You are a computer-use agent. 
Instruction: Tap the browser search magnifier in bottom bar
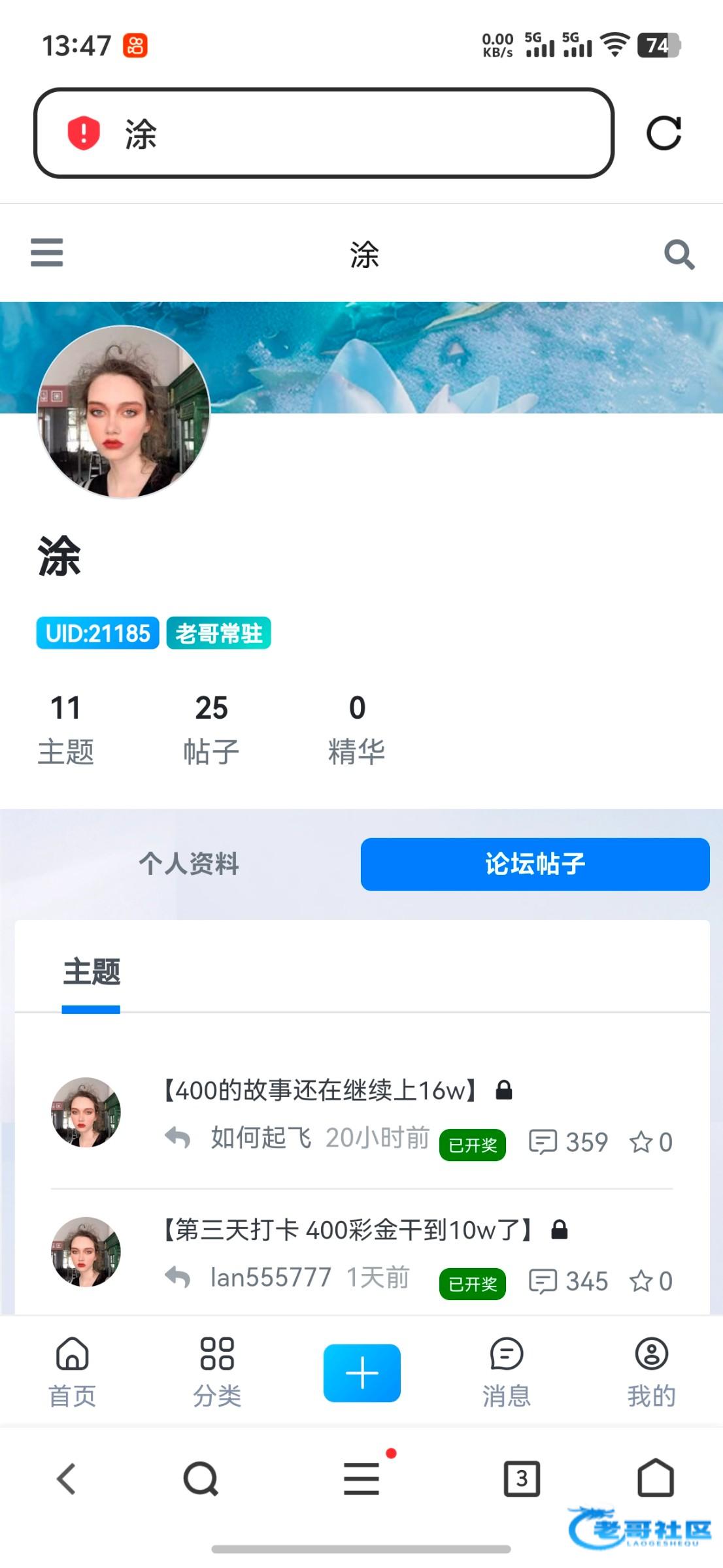pos(201,1478)
